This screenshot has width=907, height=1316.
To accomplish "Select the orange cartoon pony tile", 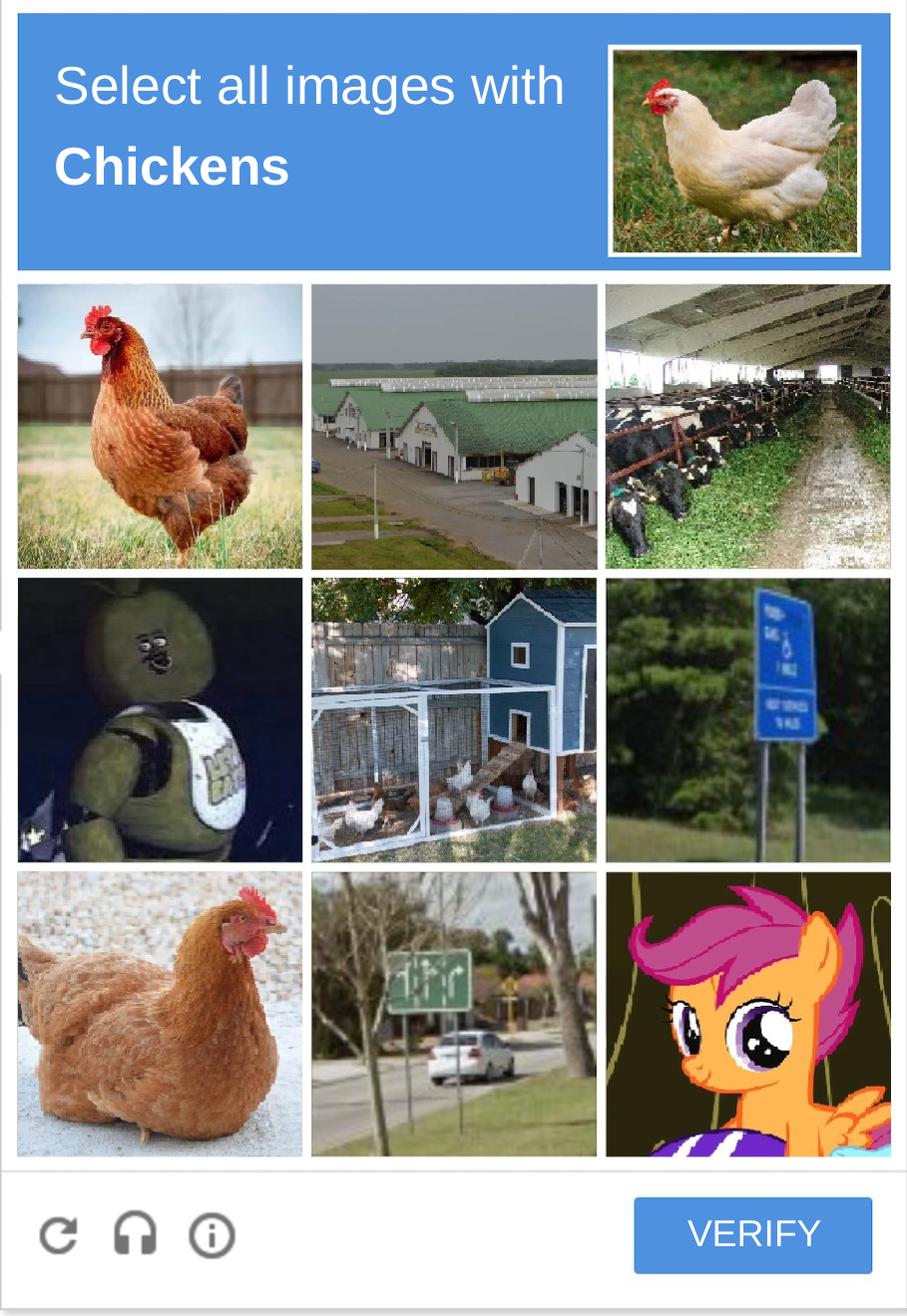I will (x=747, y=1014).
